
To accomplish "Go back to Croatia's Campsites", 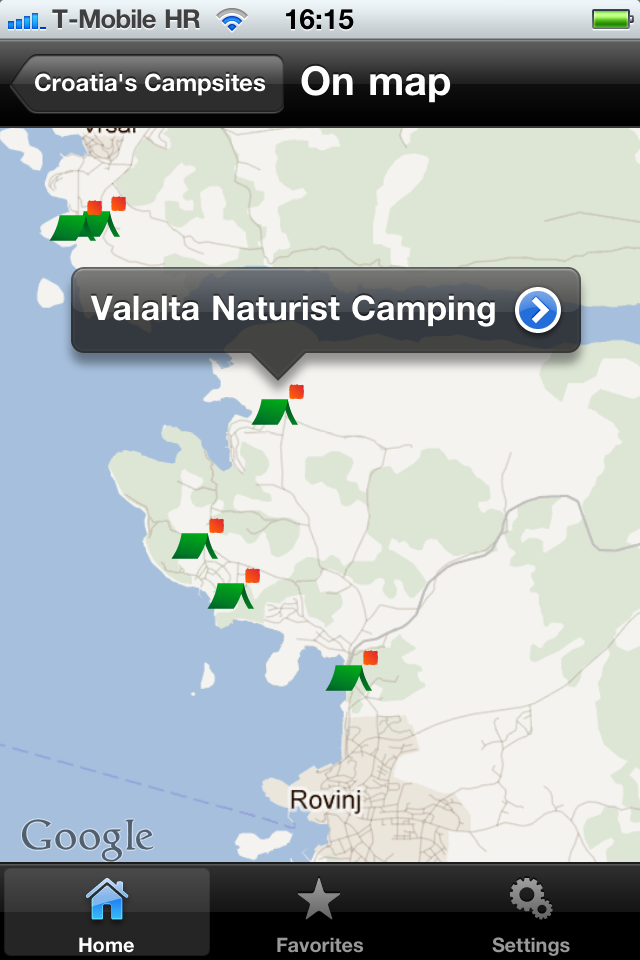I will pyautogui.click(x=148, y=84).
